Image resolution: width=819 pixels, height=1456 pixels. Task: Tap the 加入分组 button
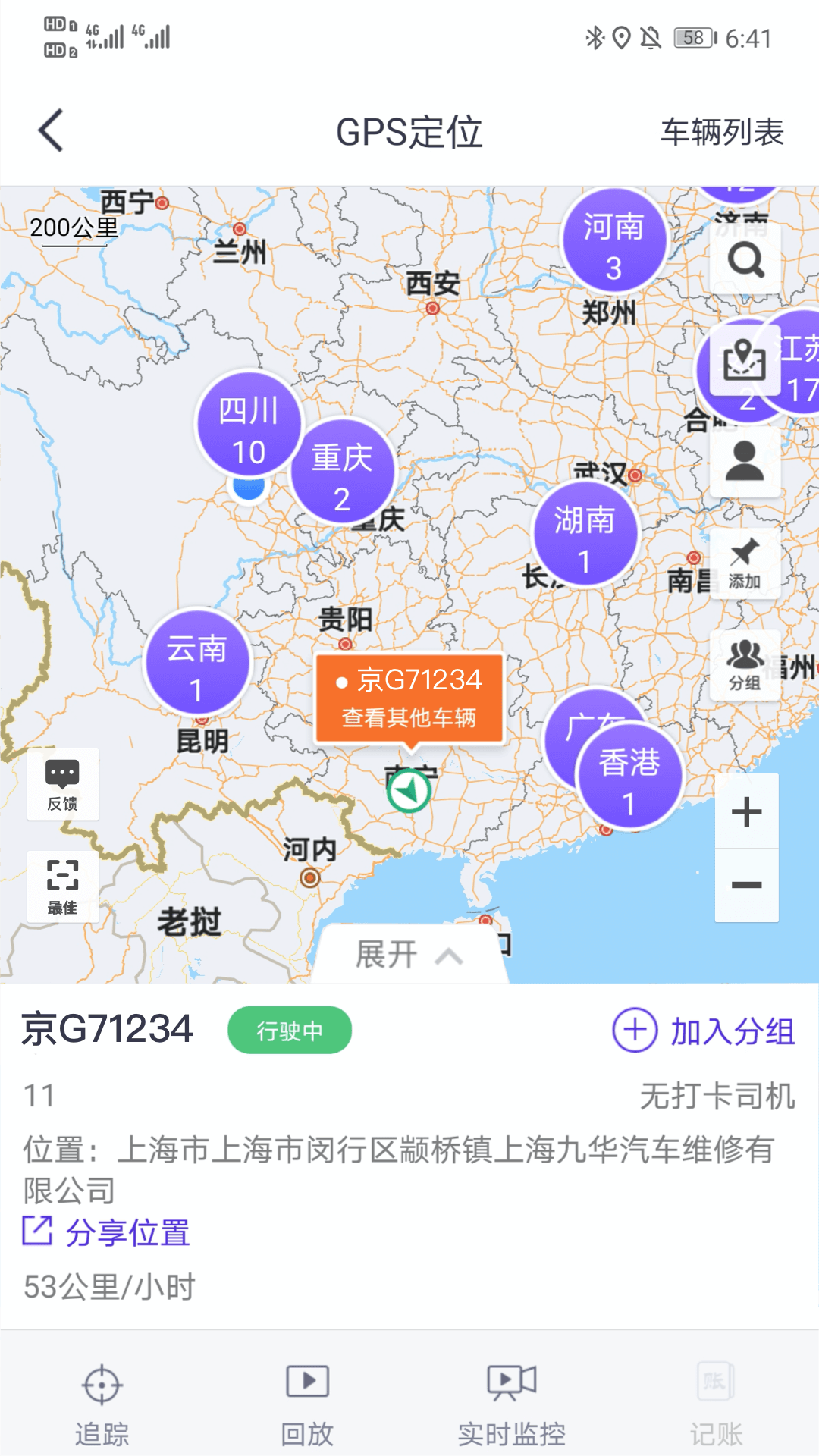coord(705,1029)
